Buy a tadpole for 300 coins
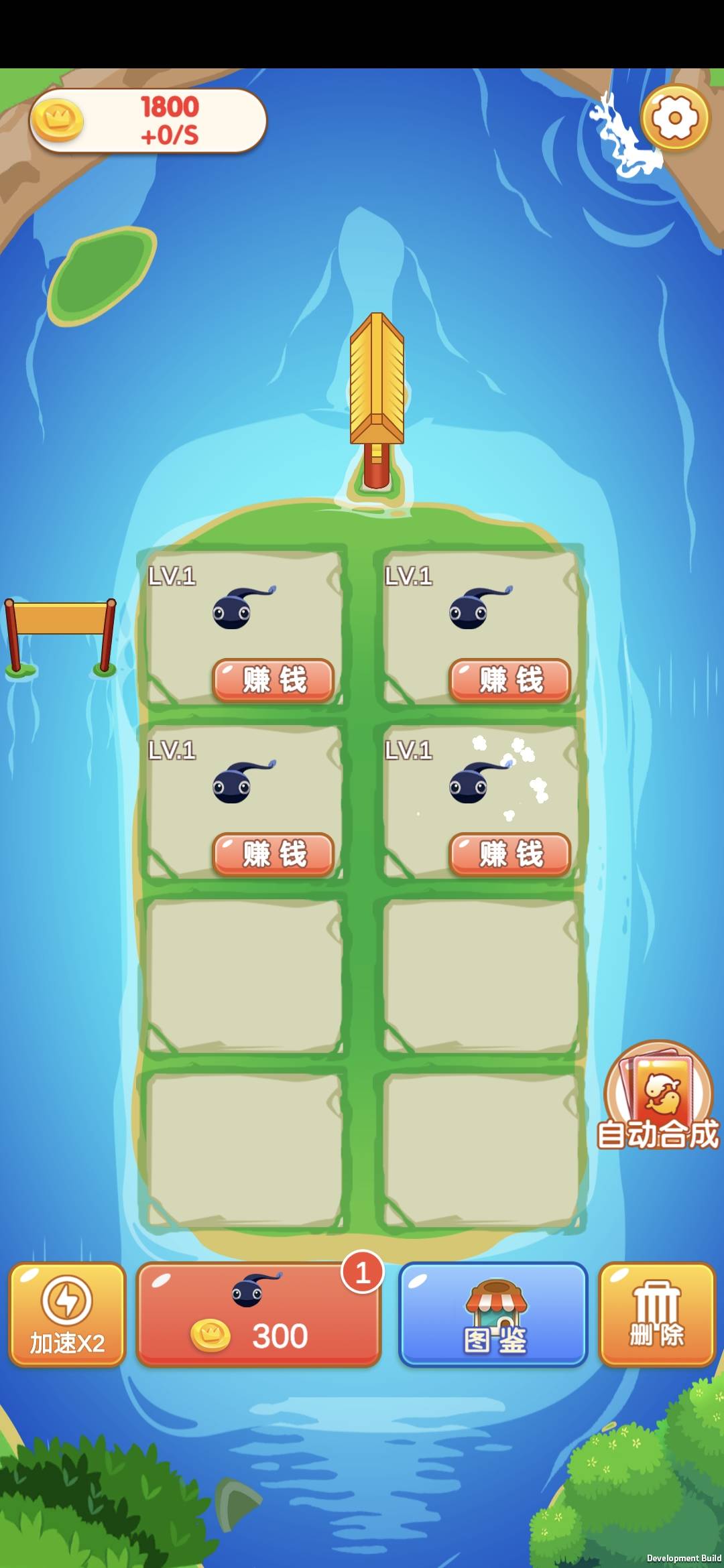This screenshot has width=724, height=1568. (x=259, y=1315)
